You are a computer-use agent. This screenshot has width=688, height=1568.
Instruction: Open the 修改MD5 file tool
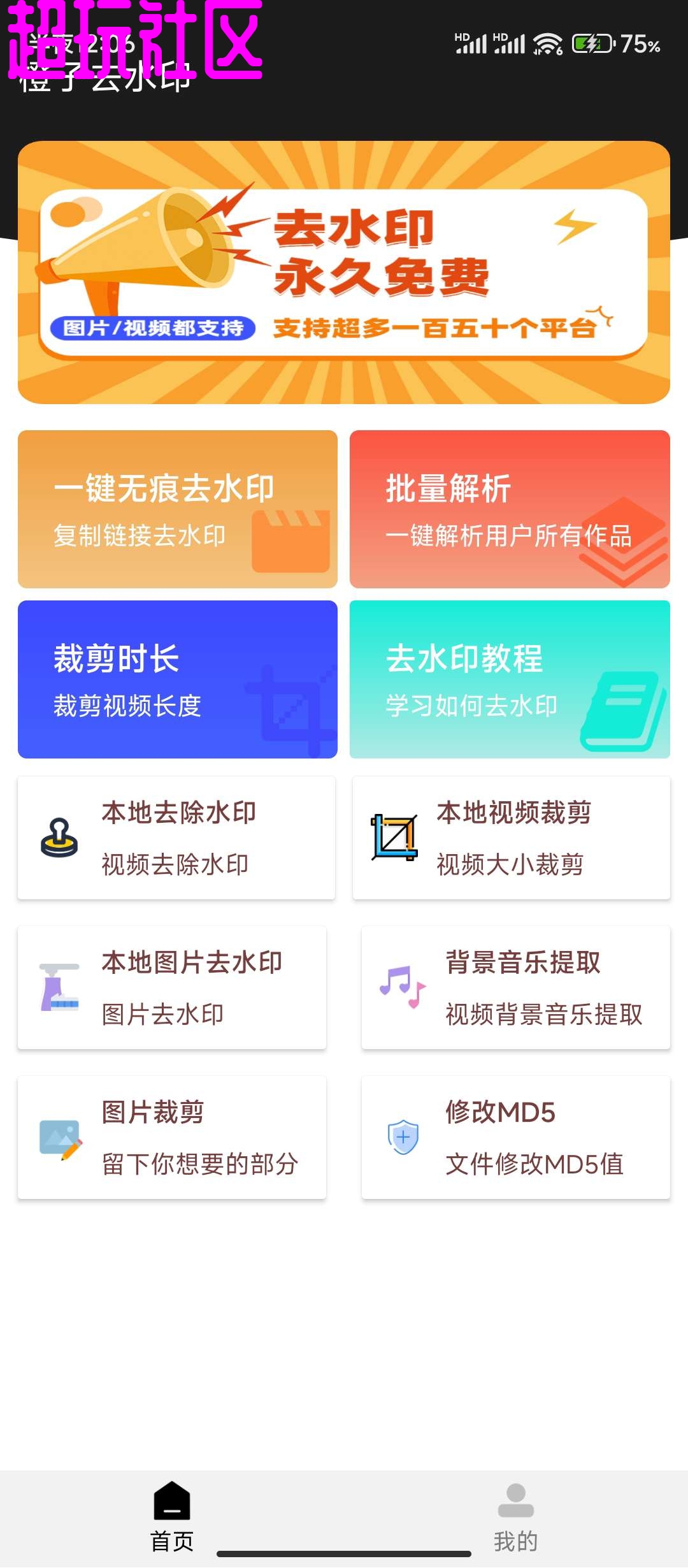pos(515,1137)
